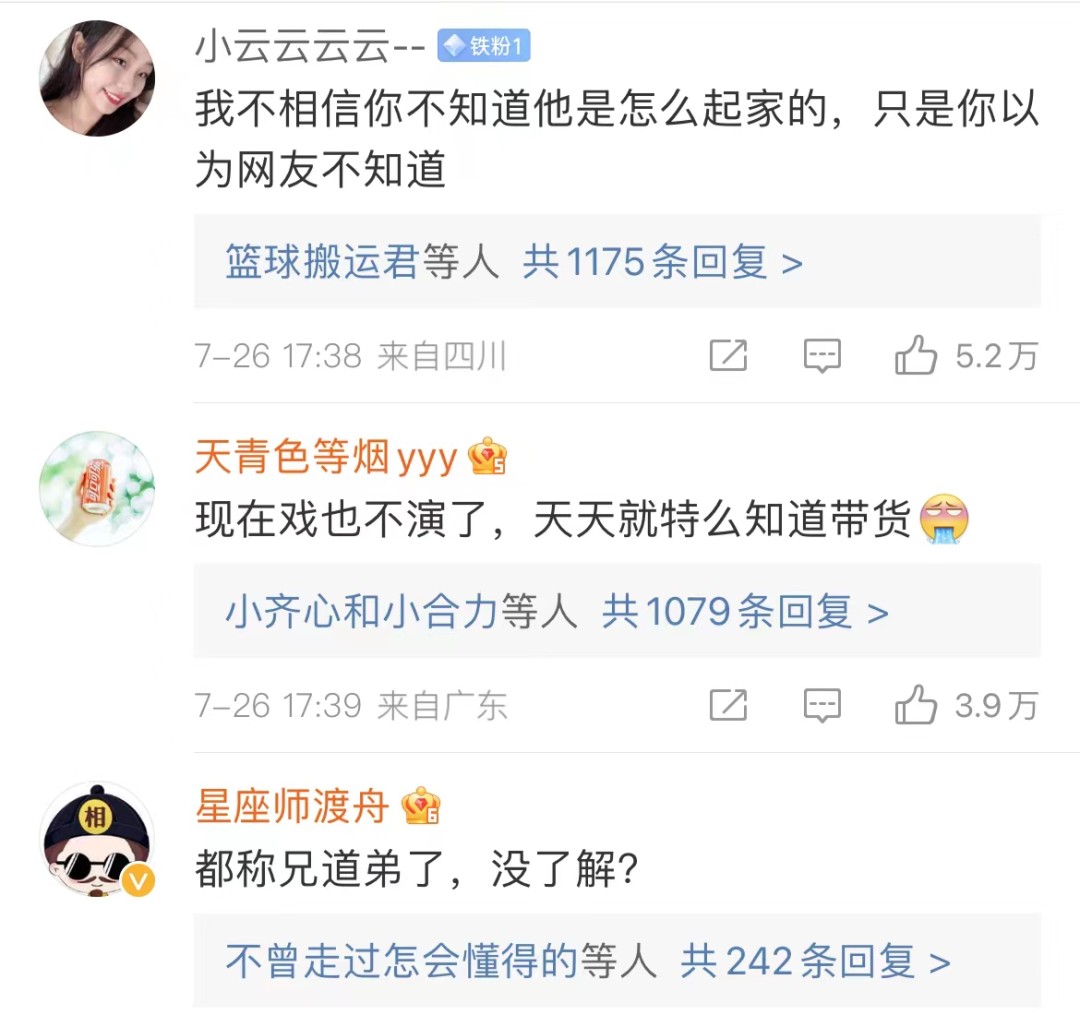
Task: Reply to 小云云云云--'s comment
Action: click(822, 355)
